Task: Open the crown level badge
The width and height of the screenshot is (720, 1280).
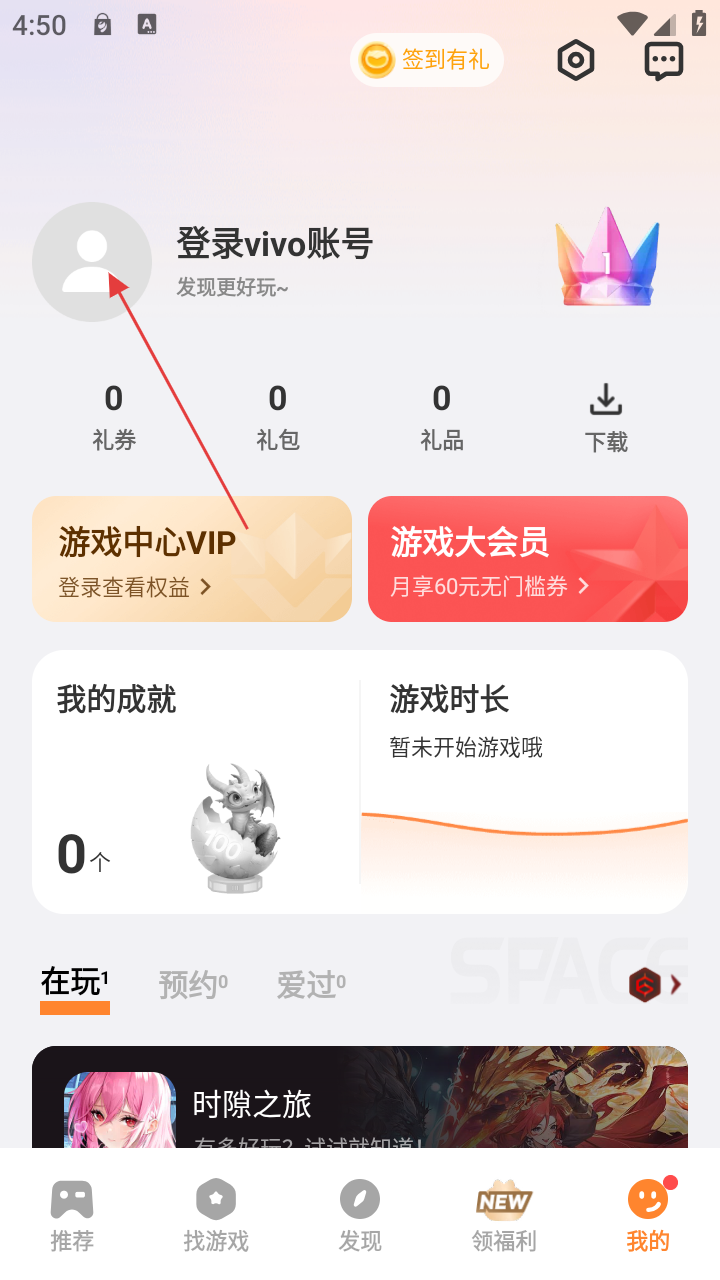Action: [x=607, y=258]
